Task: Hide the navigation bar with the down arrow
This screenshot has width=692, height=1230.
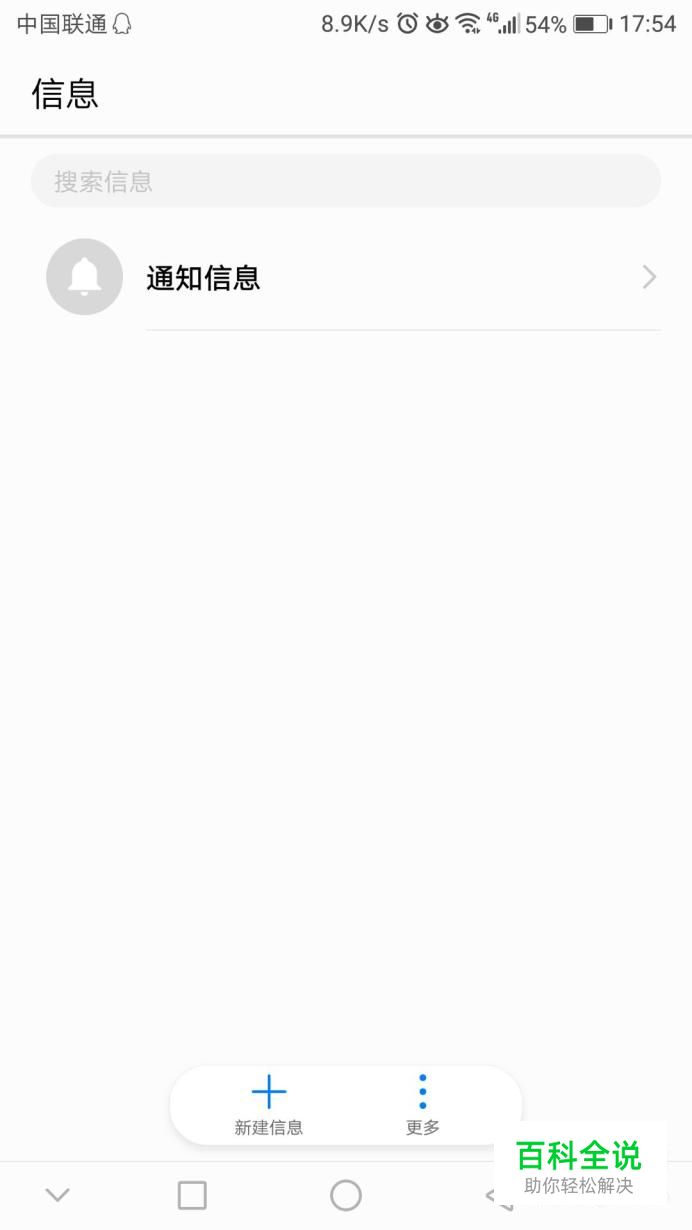Action: (58, 1195)
